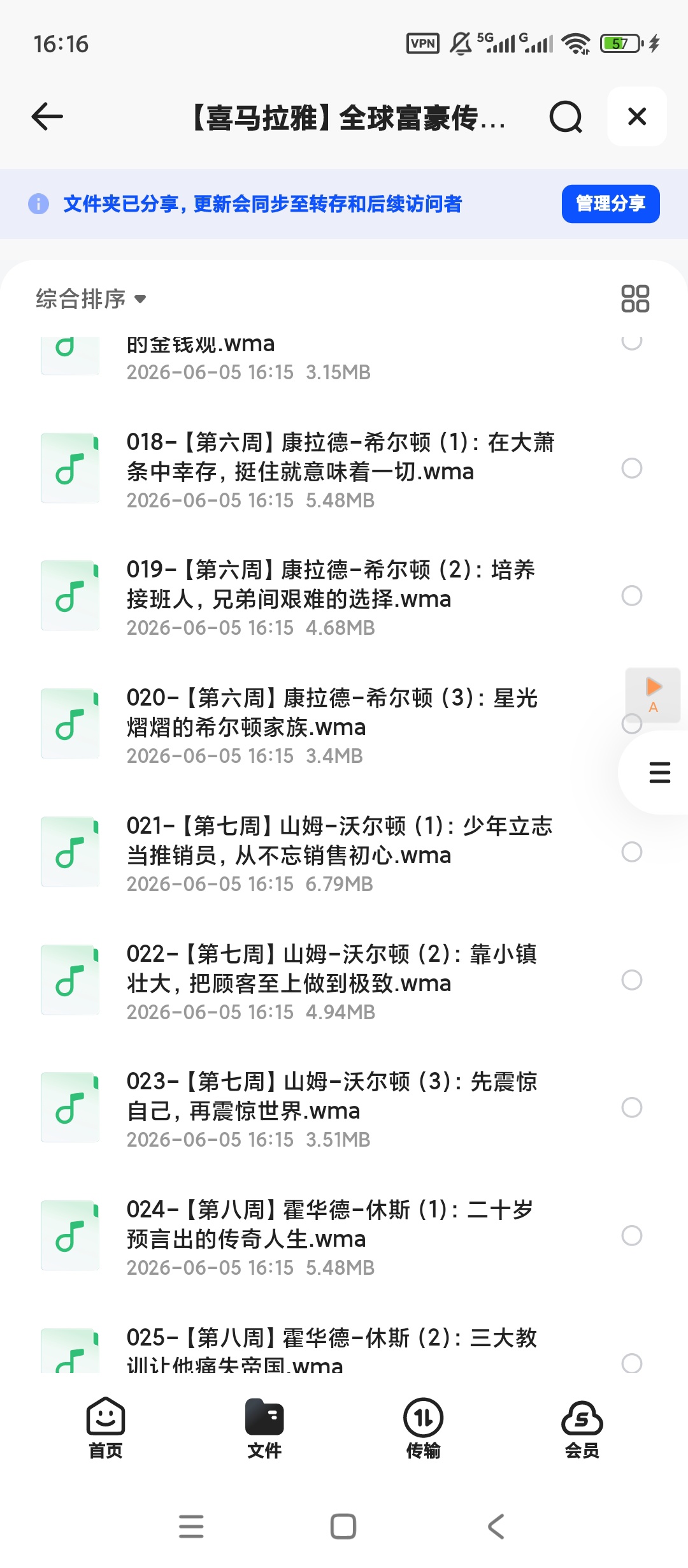Tap the floating orange play button
The image size is (688, 1568).
coord(653,694)
